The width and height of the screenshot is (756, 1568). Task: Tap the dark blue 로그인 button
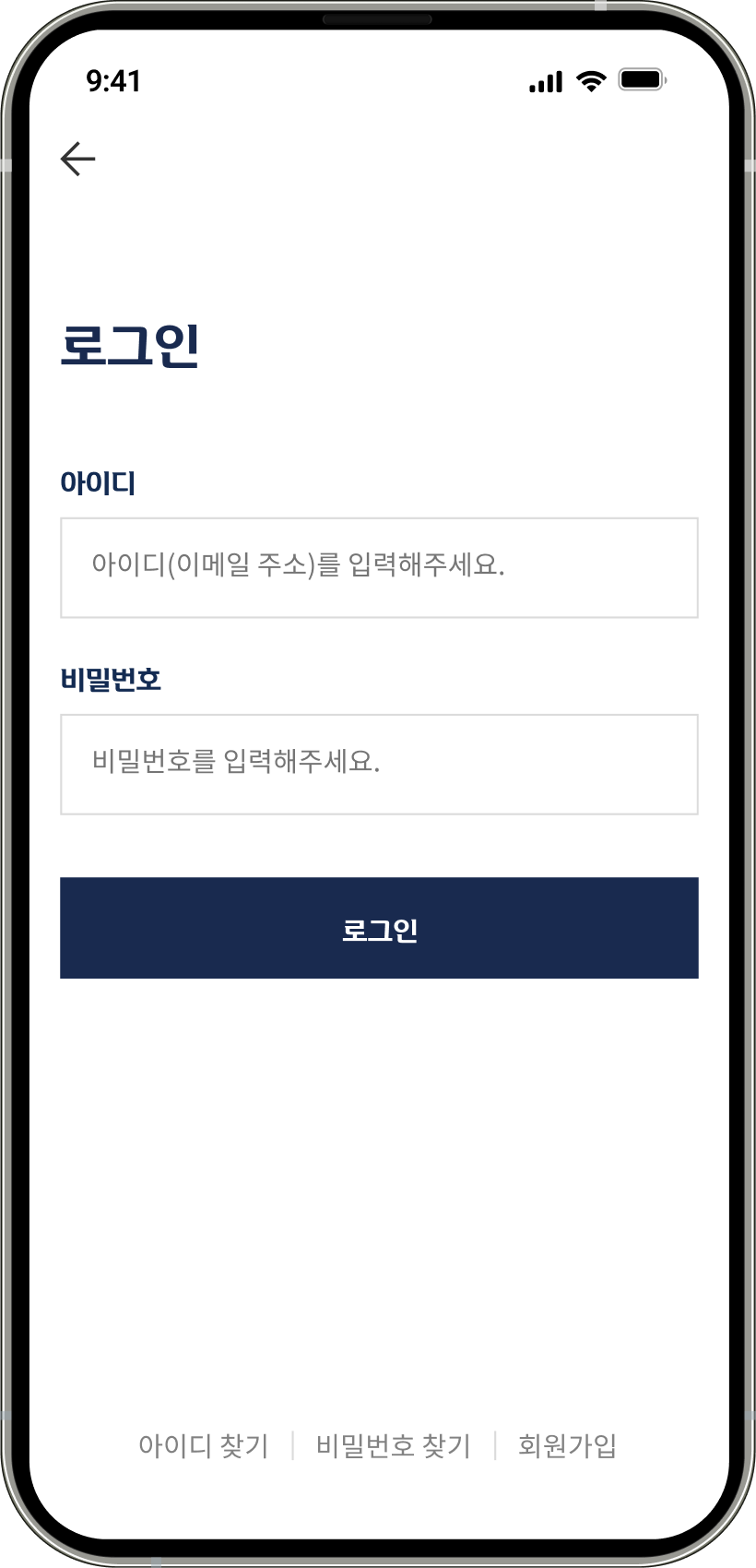379,928
